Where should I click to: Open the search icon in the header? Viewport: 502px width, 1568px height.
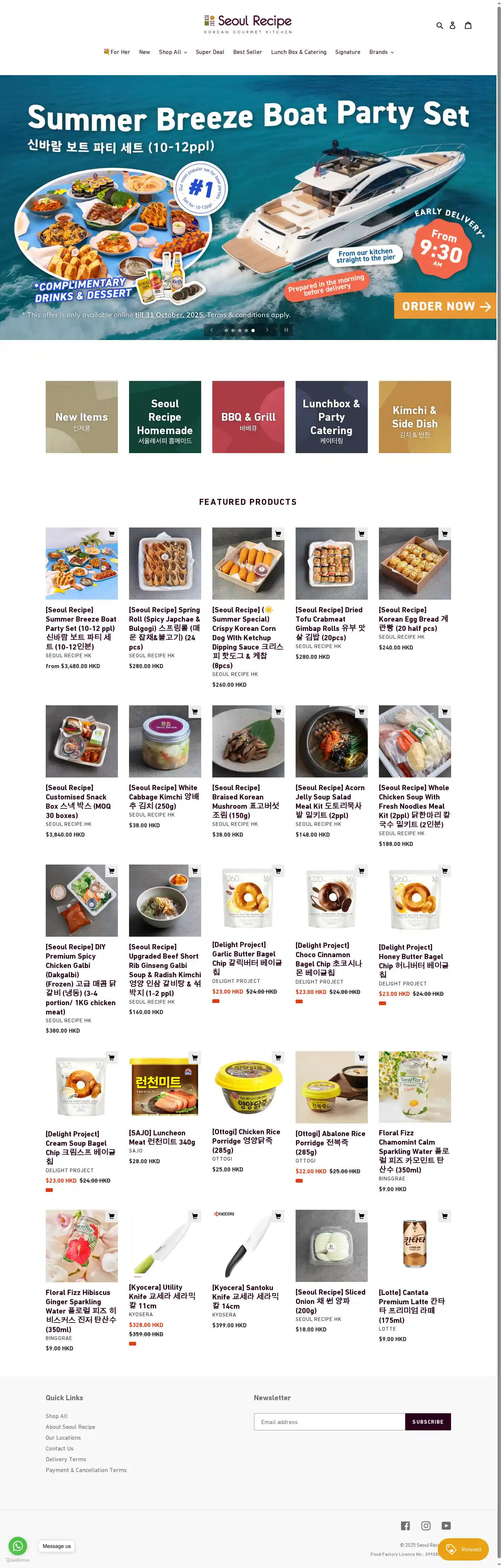point(439,26)
